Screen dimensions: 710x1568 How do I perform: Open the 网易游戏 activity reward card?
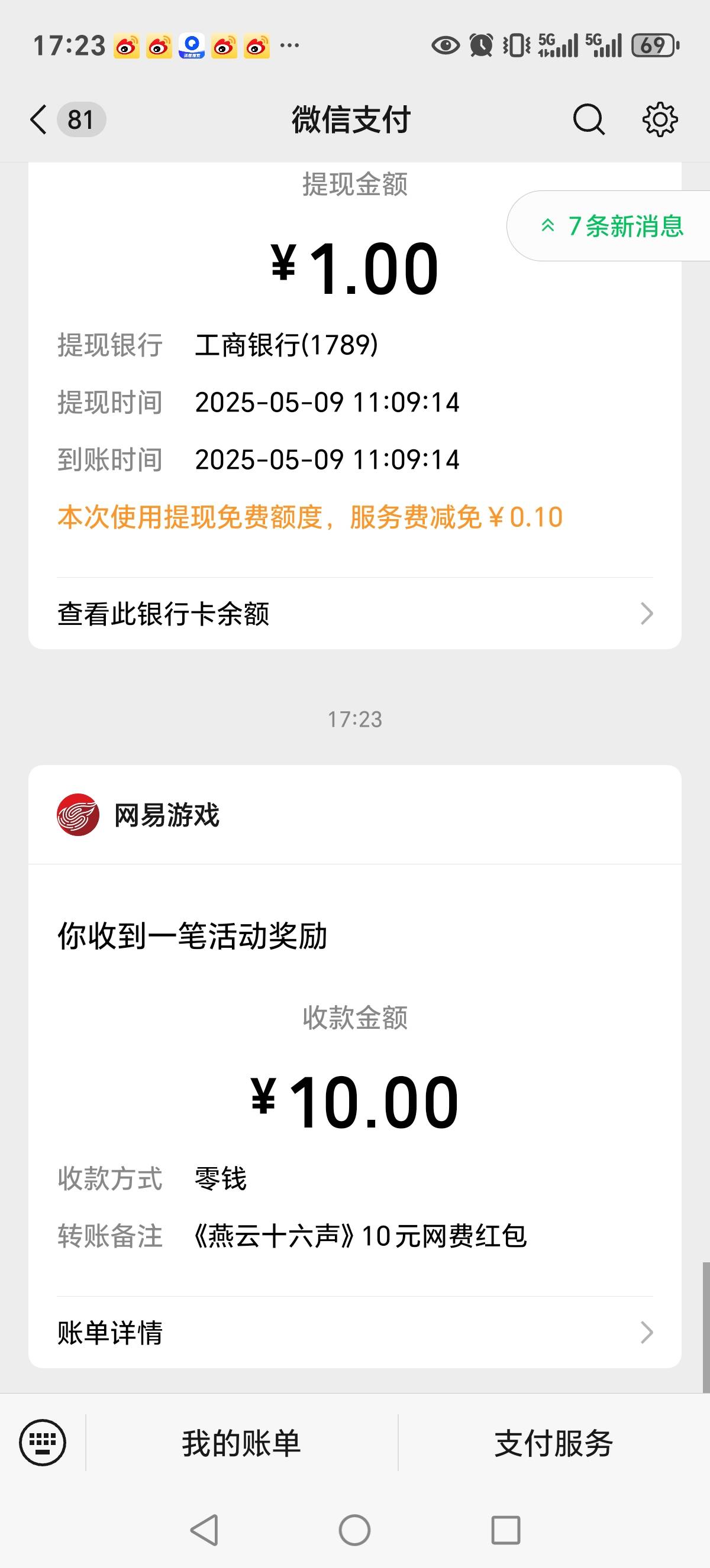tap(355, 1067)
